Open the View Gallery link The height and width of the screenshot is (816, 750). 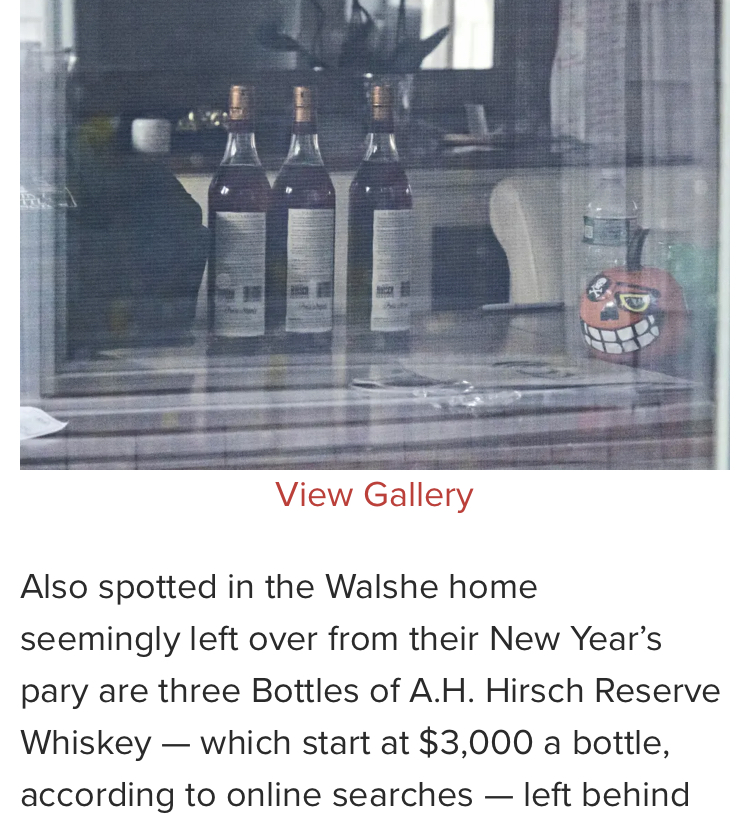coord(374,495)
